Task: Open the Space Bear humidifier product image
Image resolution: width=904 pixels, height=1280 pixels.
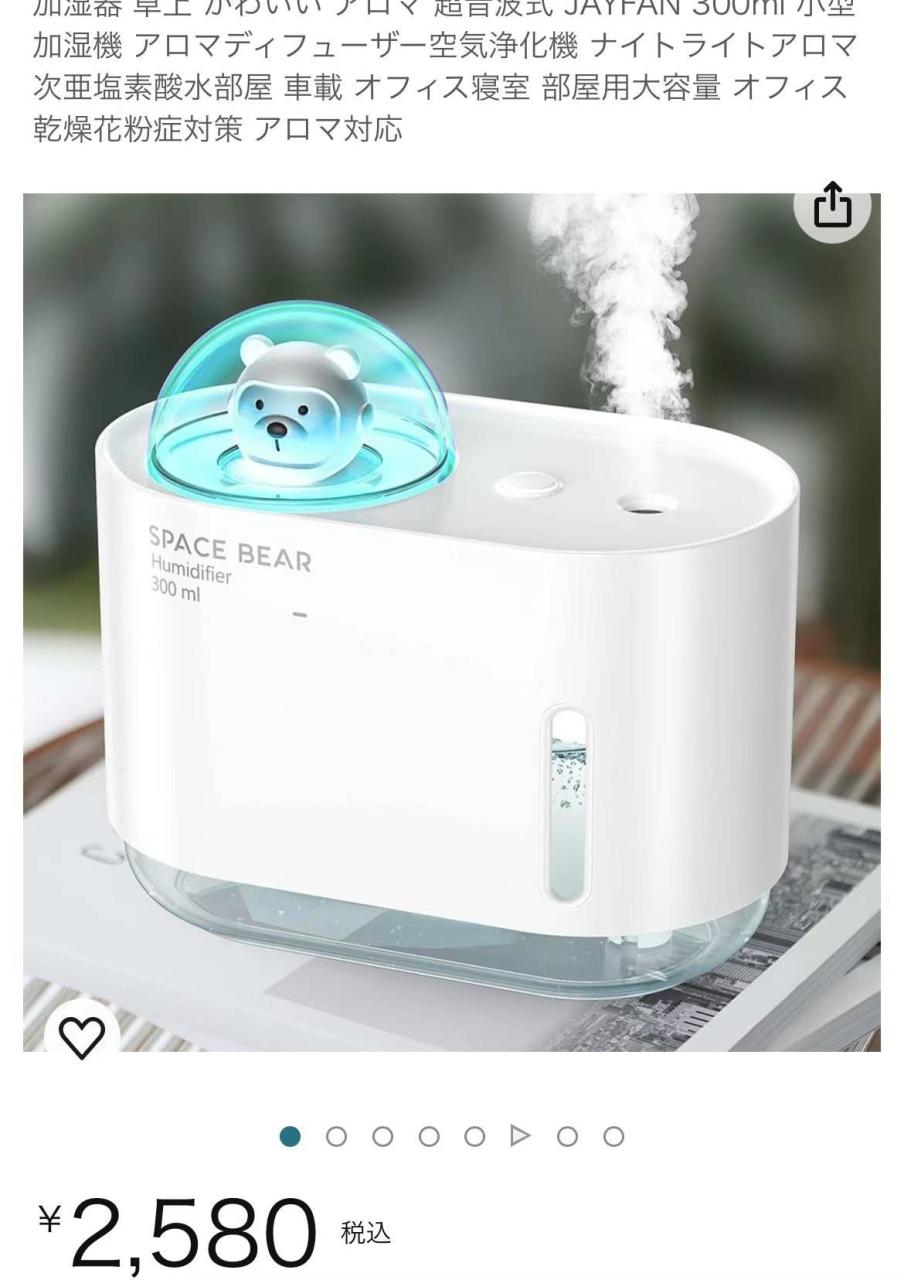Action: coord(452,620)
